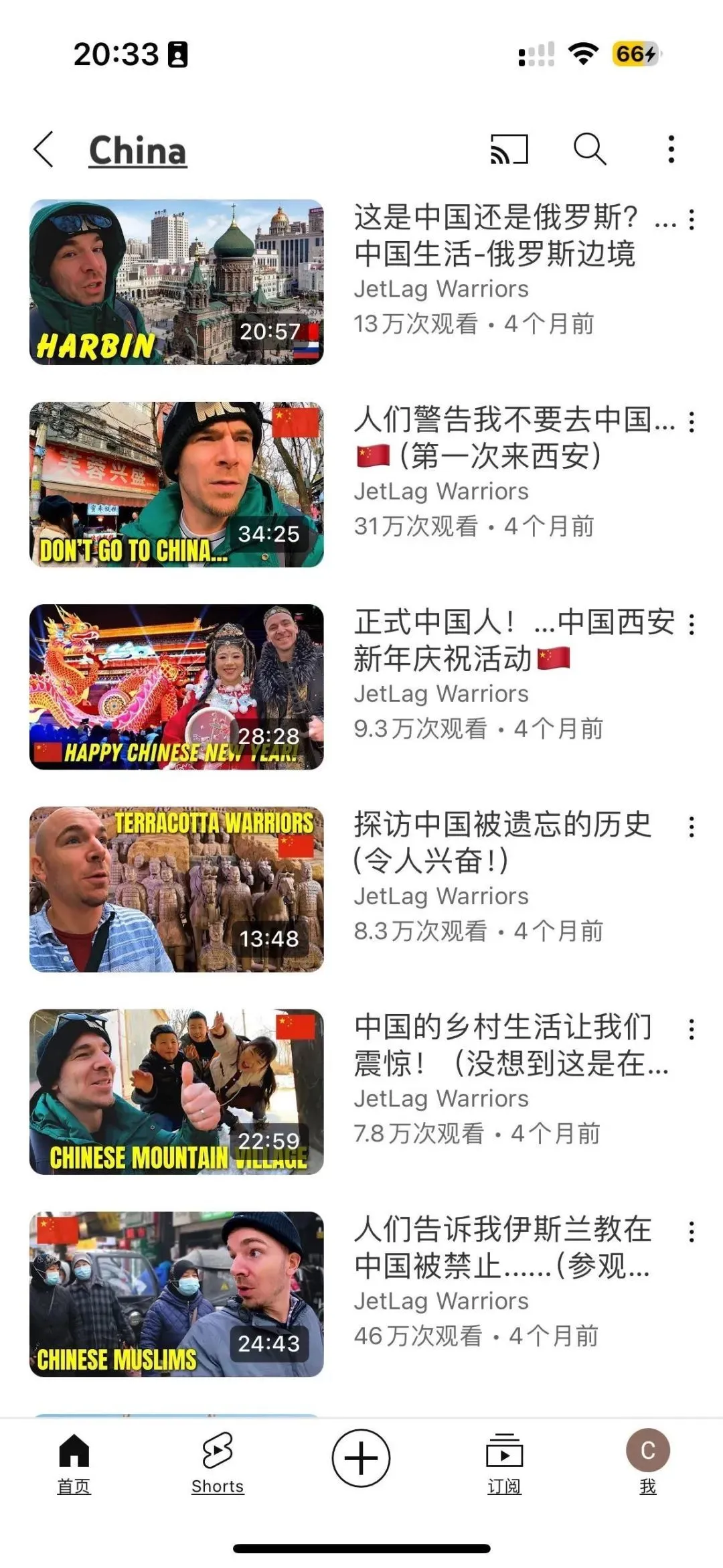Play the Terracotta Warriors video

coord(177,889)
